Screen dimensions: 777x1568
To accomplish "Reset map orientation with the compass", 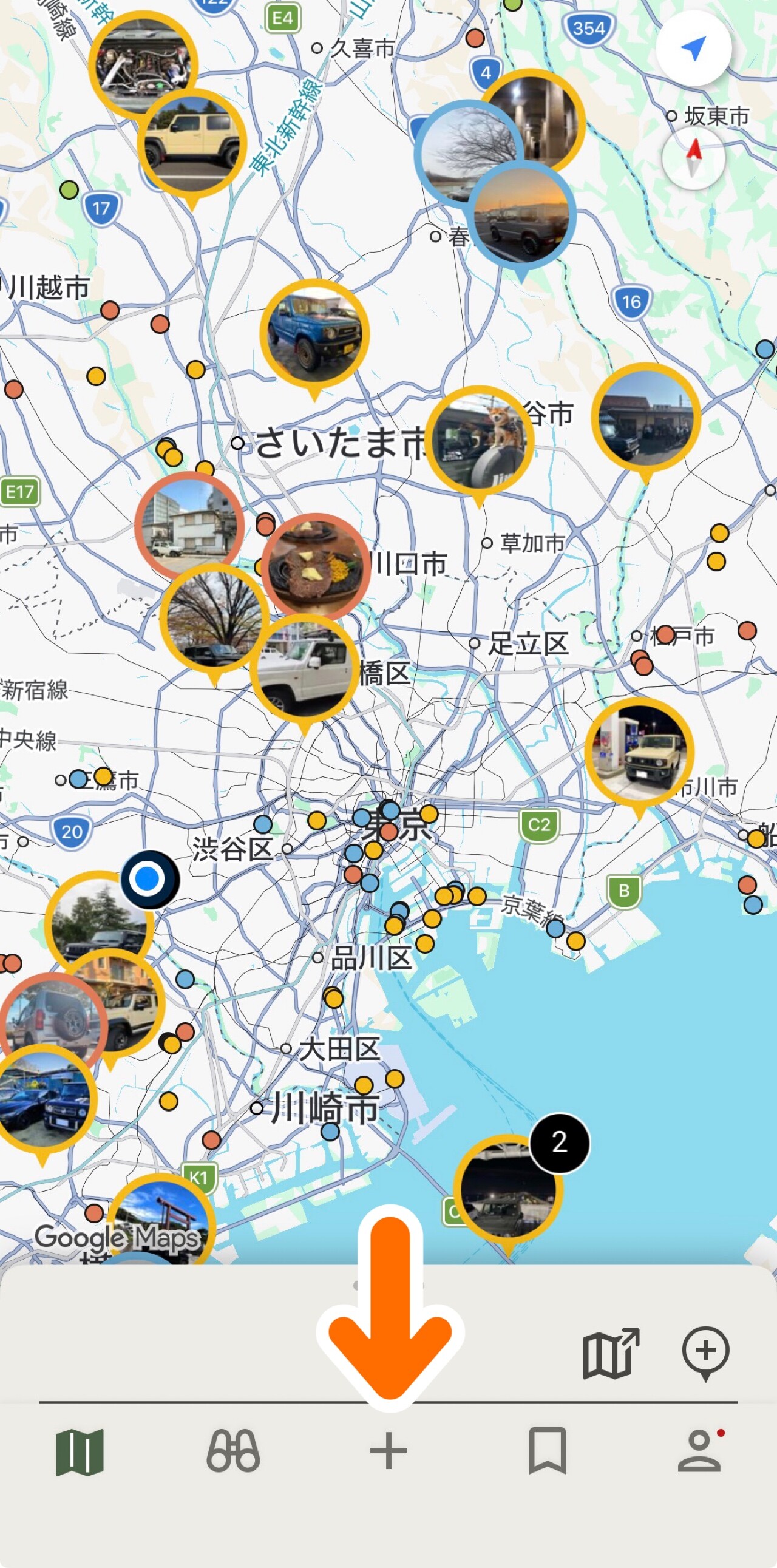I will pos(693,158).
